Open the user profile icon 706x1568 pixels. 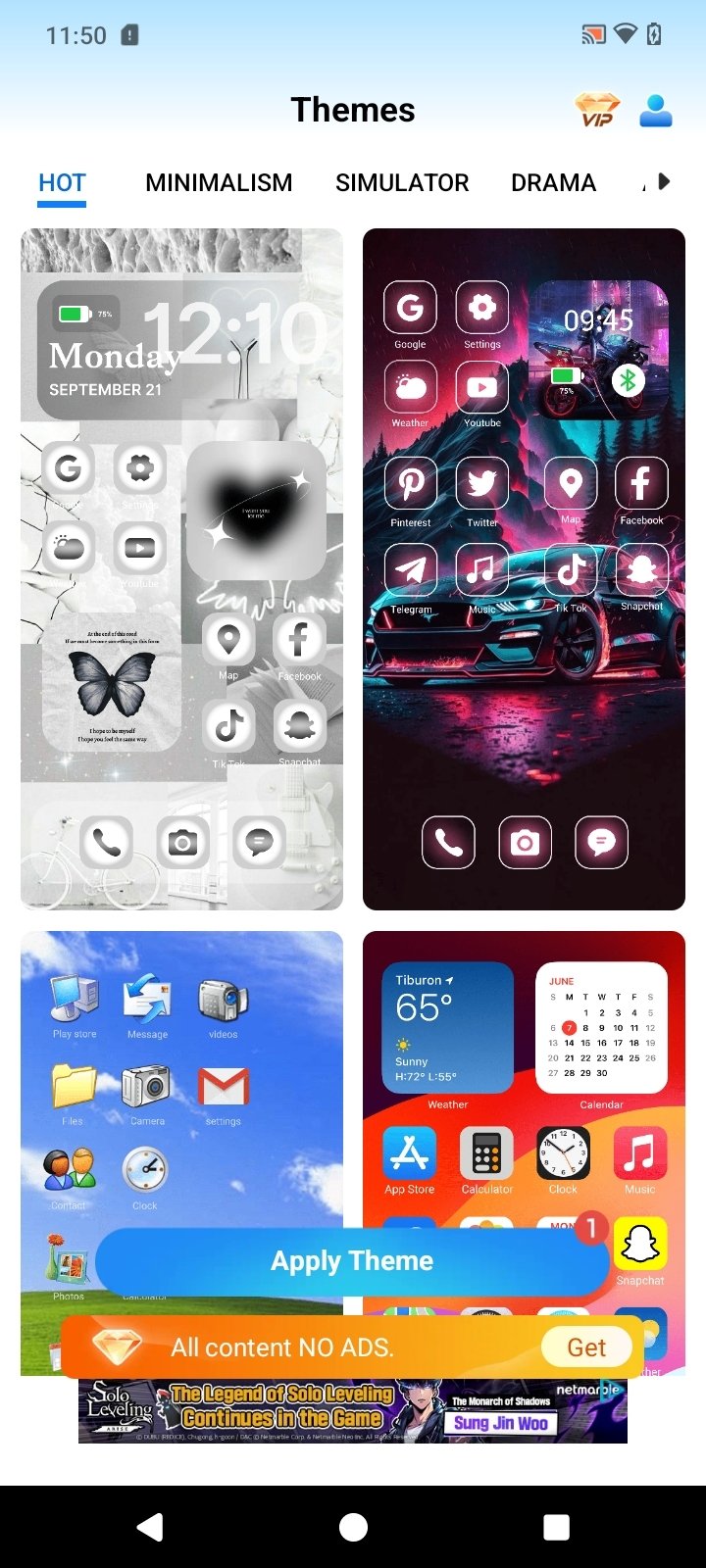pyautogui.click(x=655, y=110)
